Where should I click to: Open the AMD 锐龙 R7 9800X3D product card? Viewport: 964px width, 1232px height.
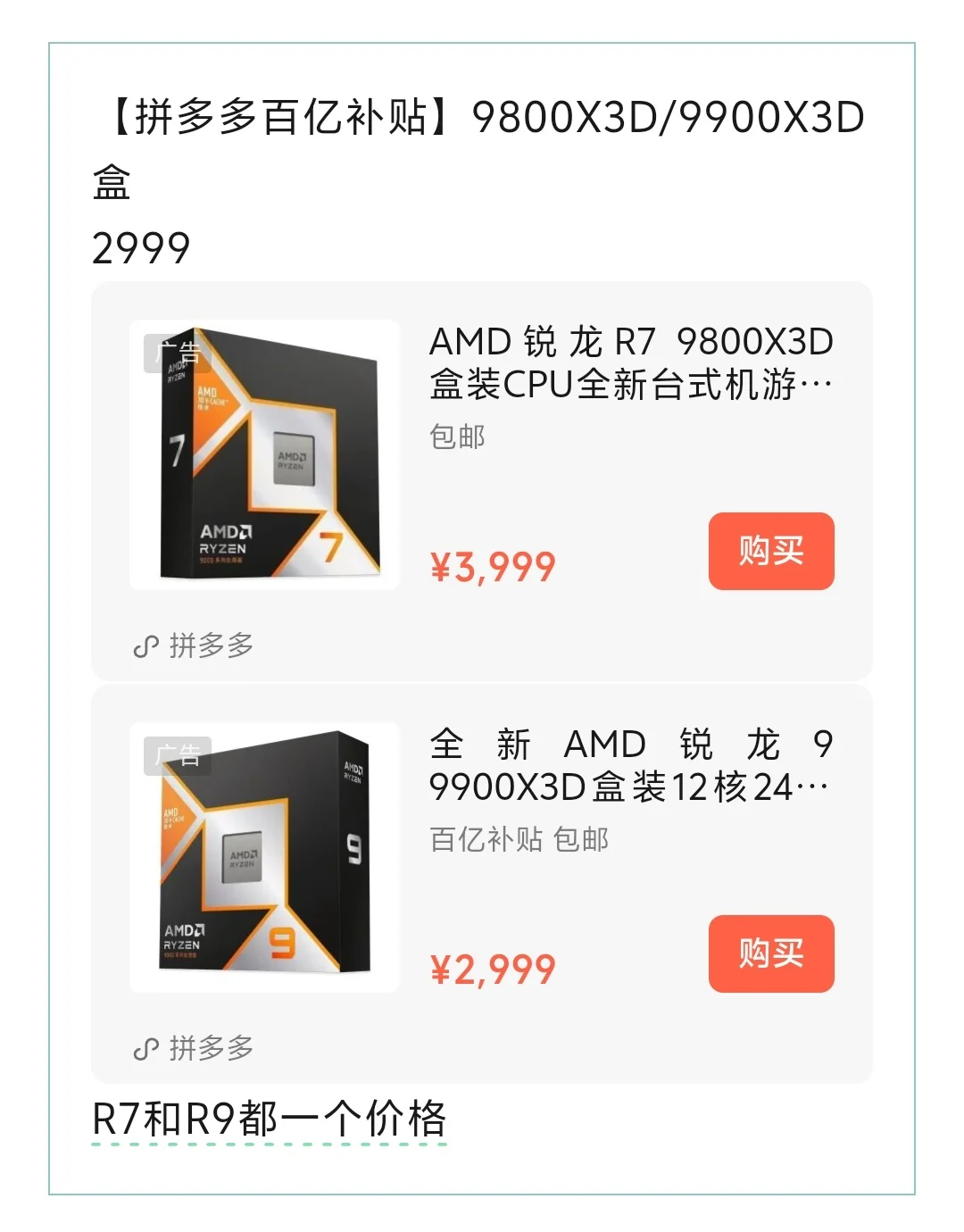pyautogui.click(x=630, y=363)
